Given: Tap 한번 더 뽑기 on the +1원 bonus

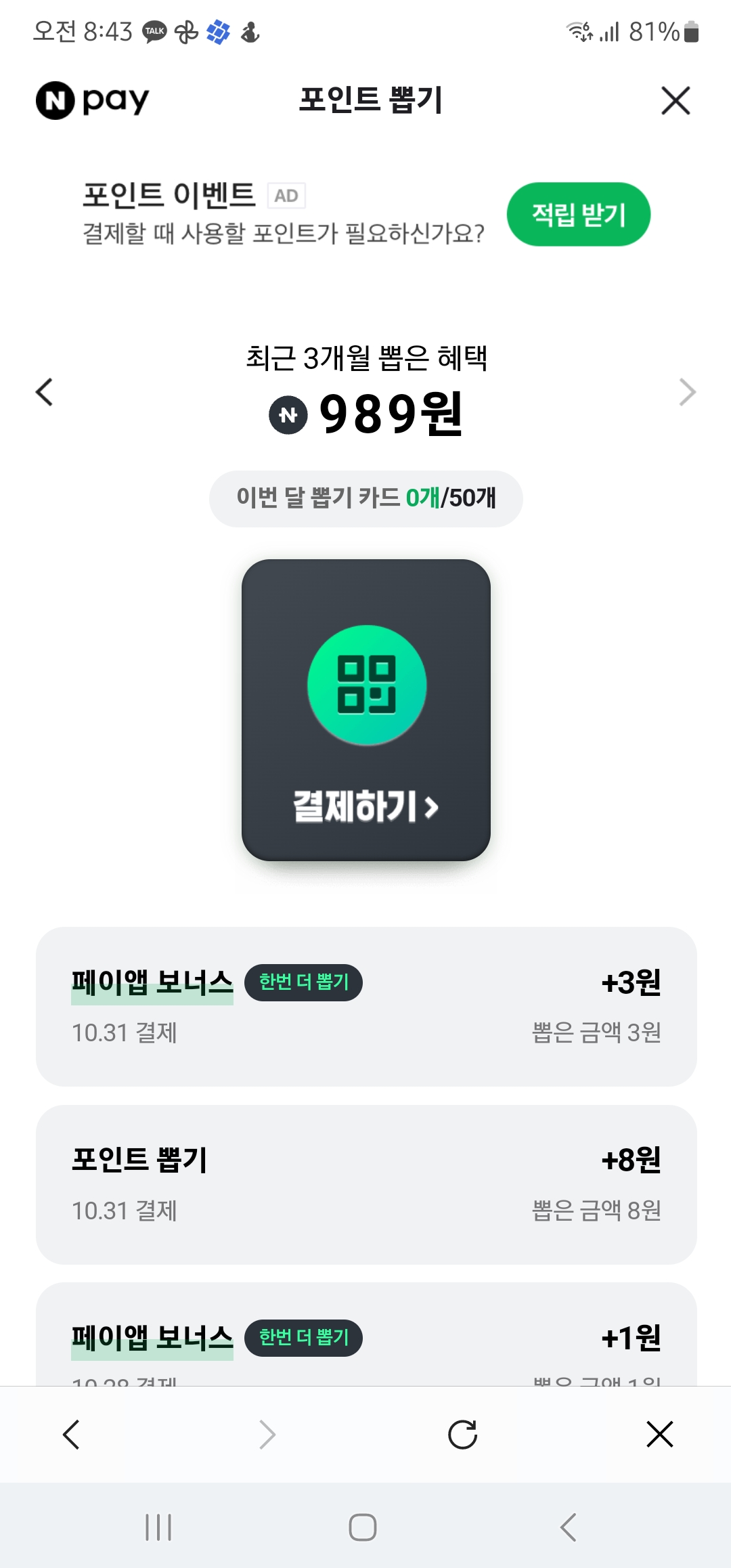Looking at the screenshot, I should [x=303, y=1338].
